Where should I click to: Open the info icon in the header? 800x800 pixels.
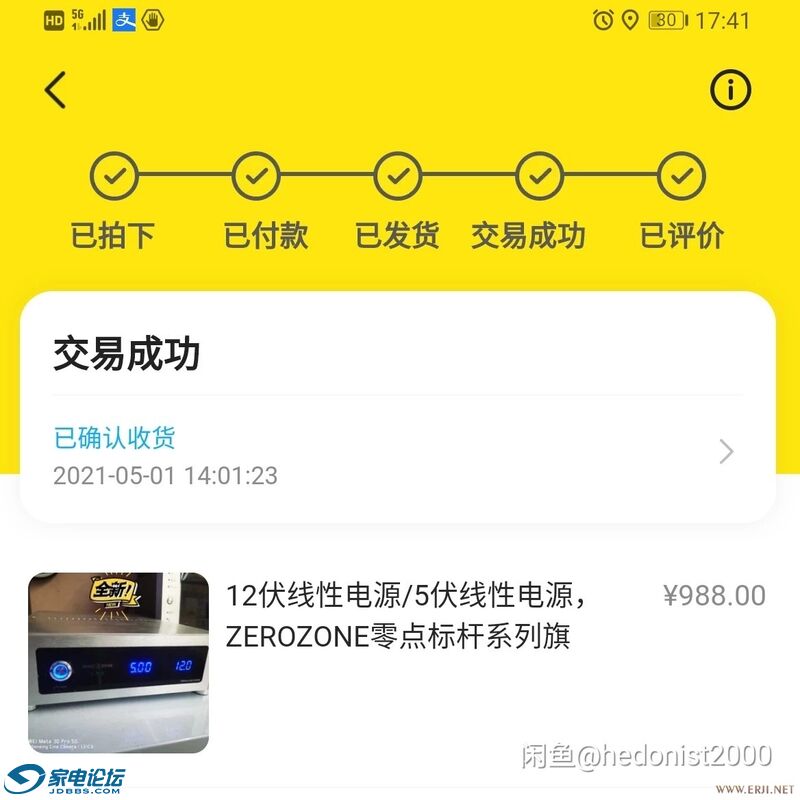[x=730, y=90]
